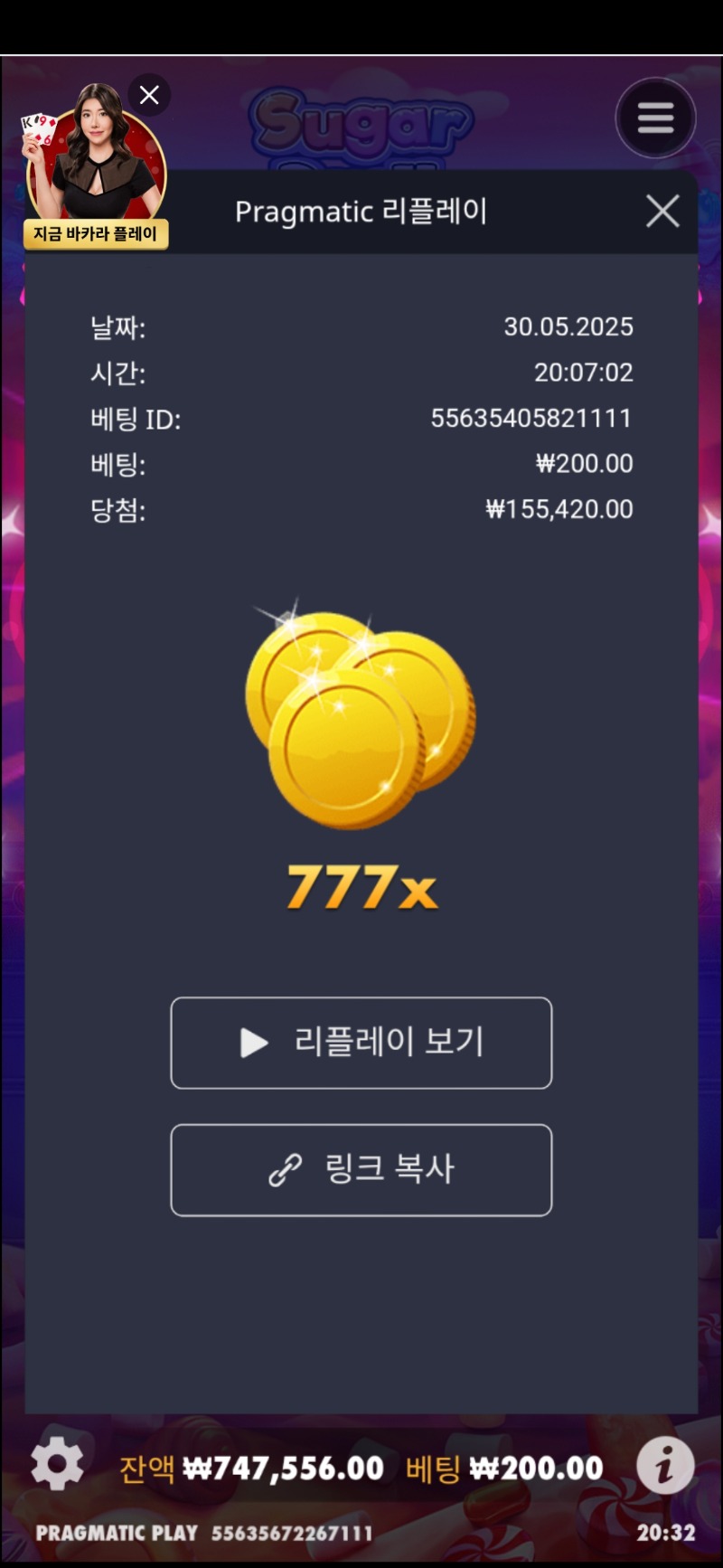Dismiss the baccarat promo bubble
The height and width of the screenshot is (1568, 723).
click(x=150, y=95)
